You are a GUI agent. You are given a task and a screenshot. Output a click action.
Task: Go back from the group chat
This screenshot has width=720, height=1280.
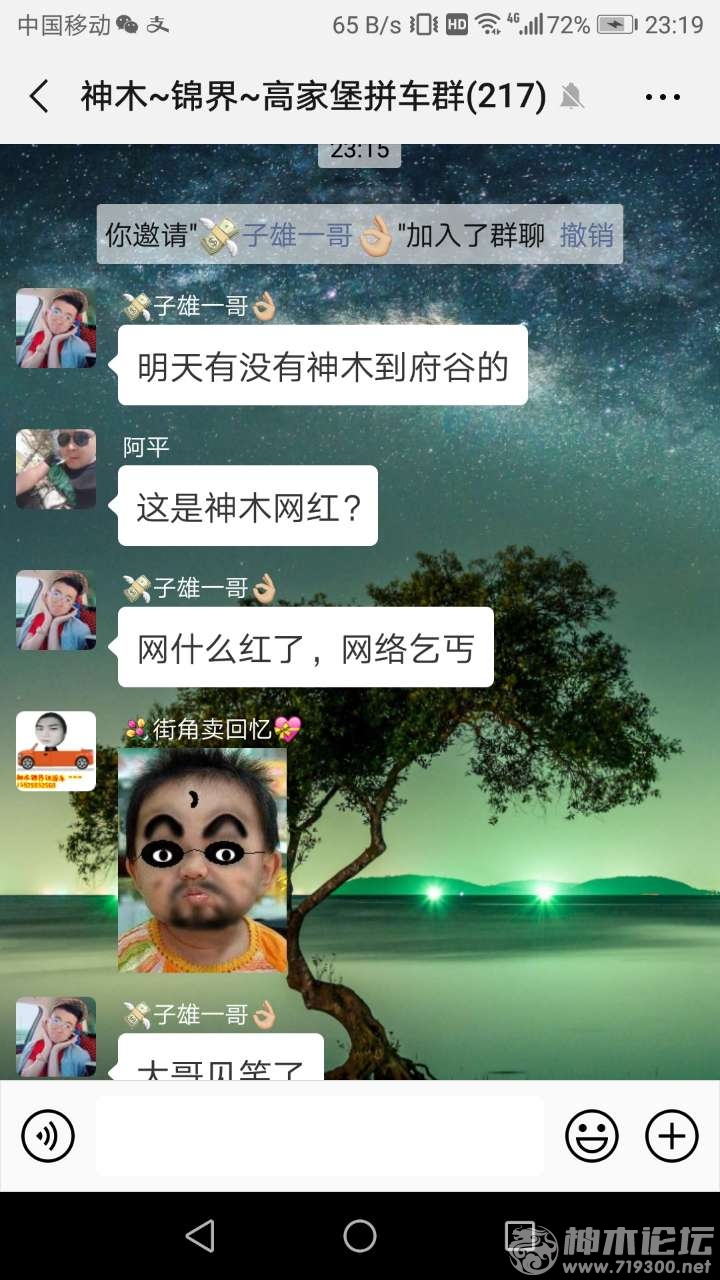(39, 97)
